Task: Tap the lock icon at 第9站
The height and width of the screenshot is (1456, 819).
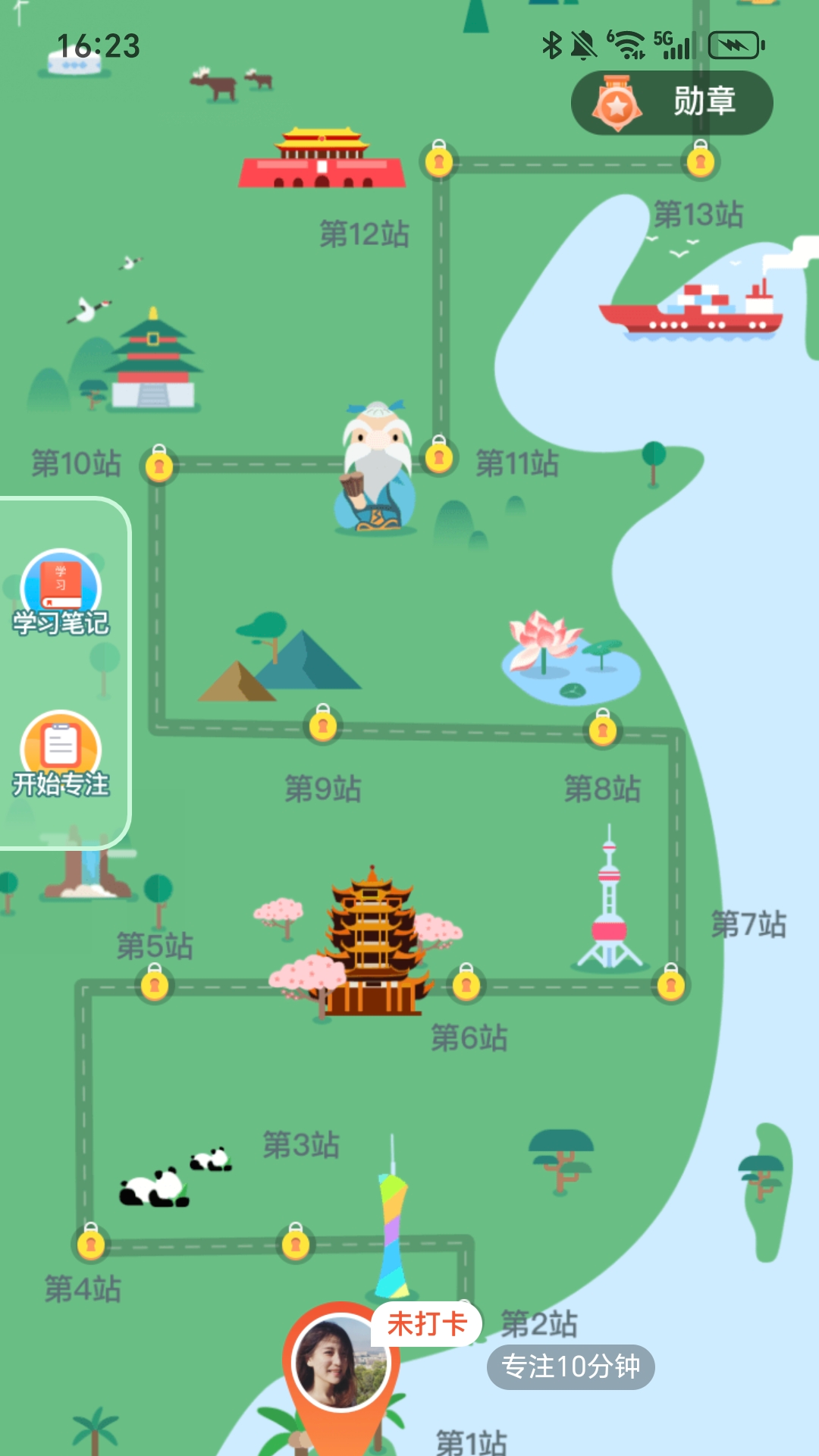Action: [322, 725]
